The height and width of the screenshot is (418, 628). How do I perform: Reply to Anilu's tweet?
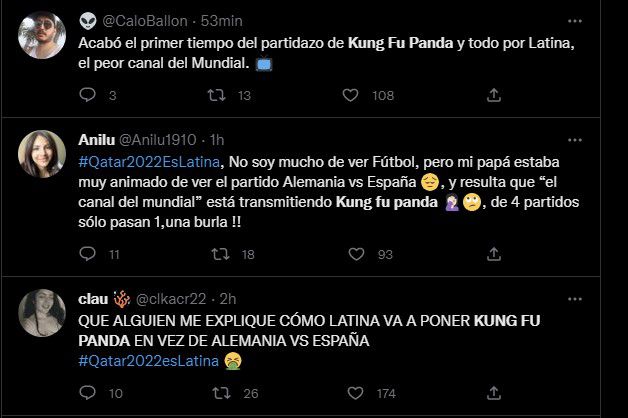87,255
